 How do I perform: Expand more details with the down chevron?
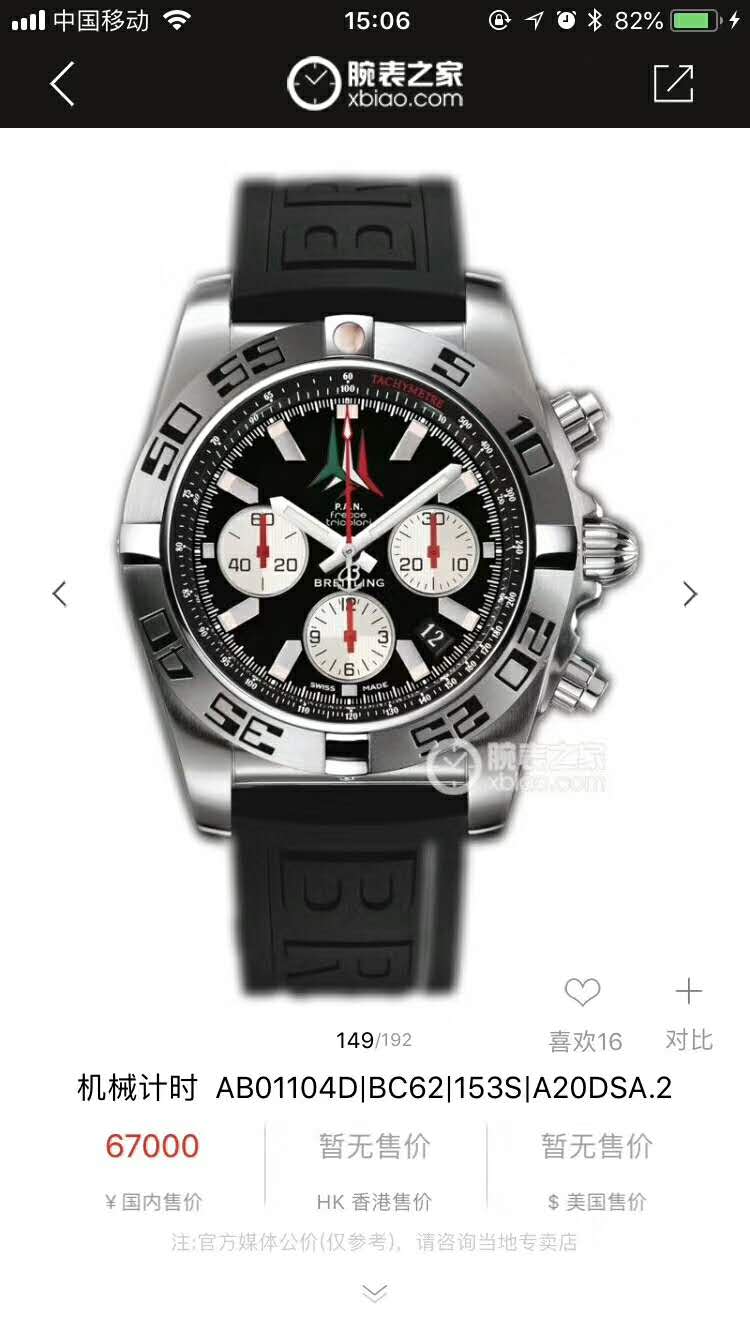[374, 1294]
